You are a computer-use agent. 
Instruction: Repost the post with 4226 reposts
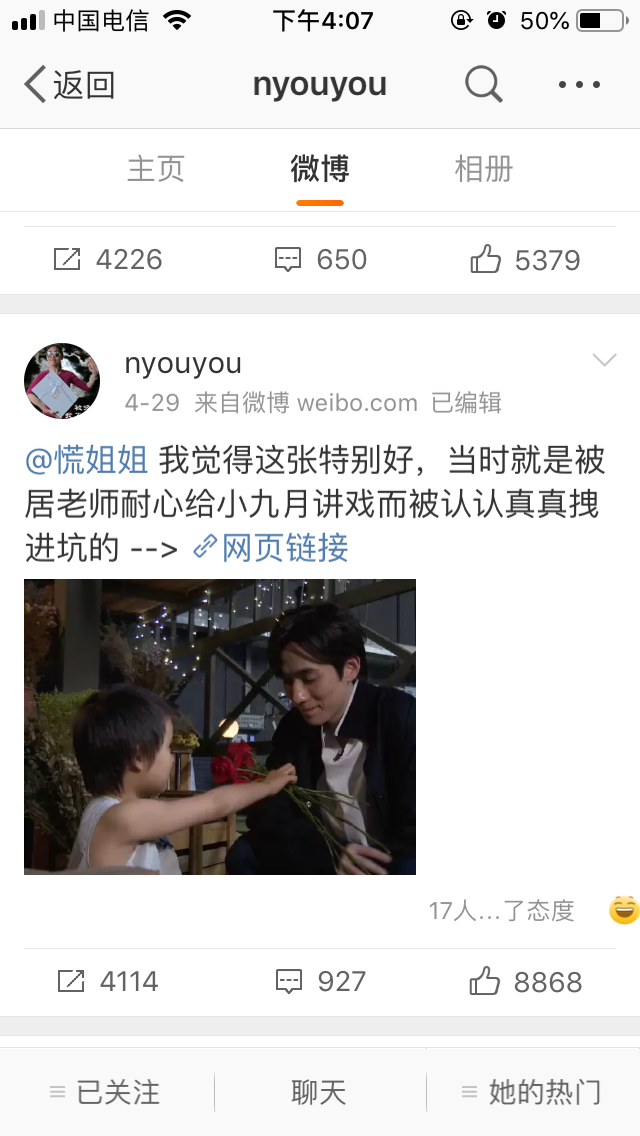pyautogui.click(x=108, y=259)
